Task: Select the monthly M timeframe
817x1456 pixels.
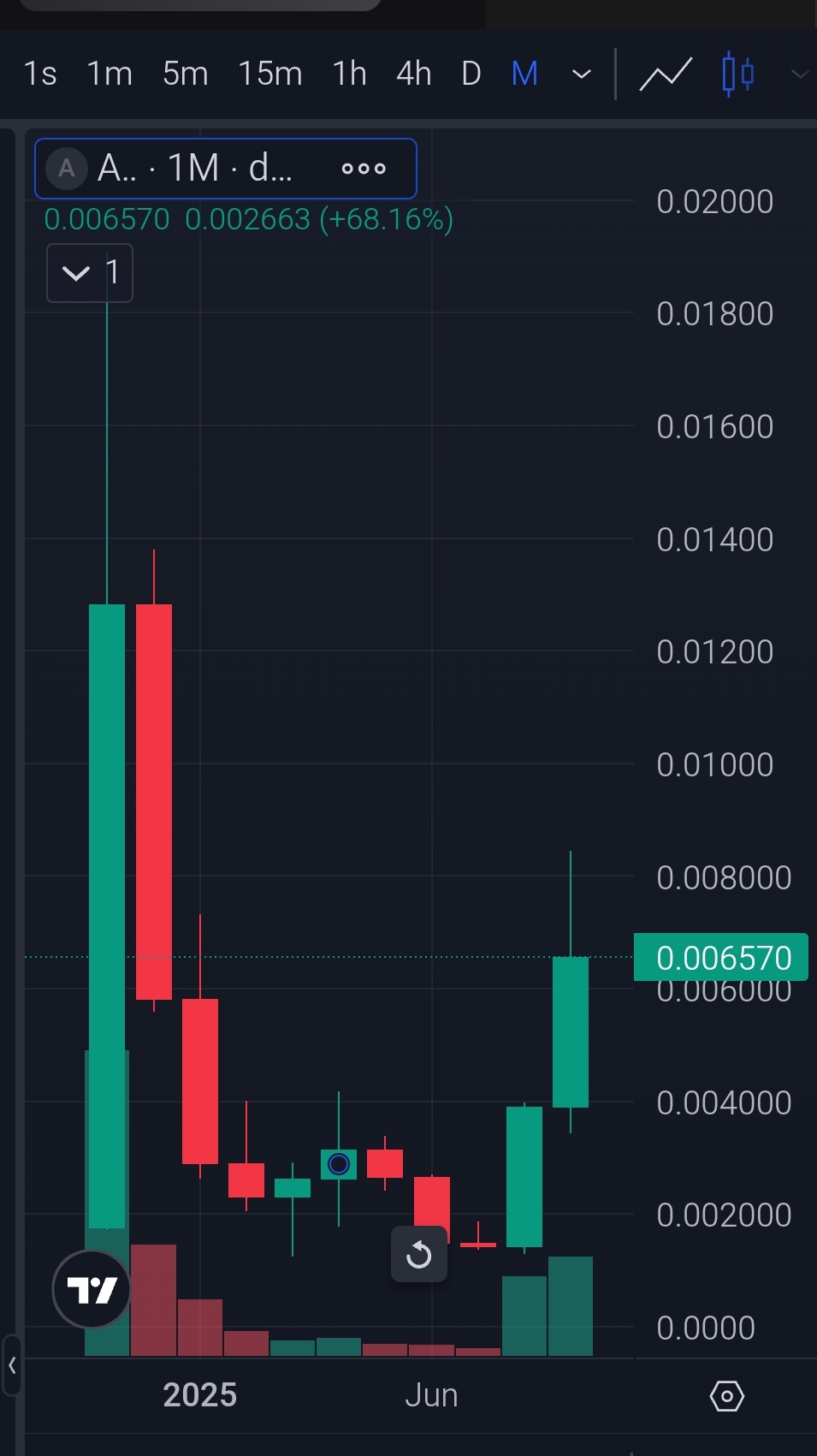Action: pyautogui.click(x=524, y=74)
